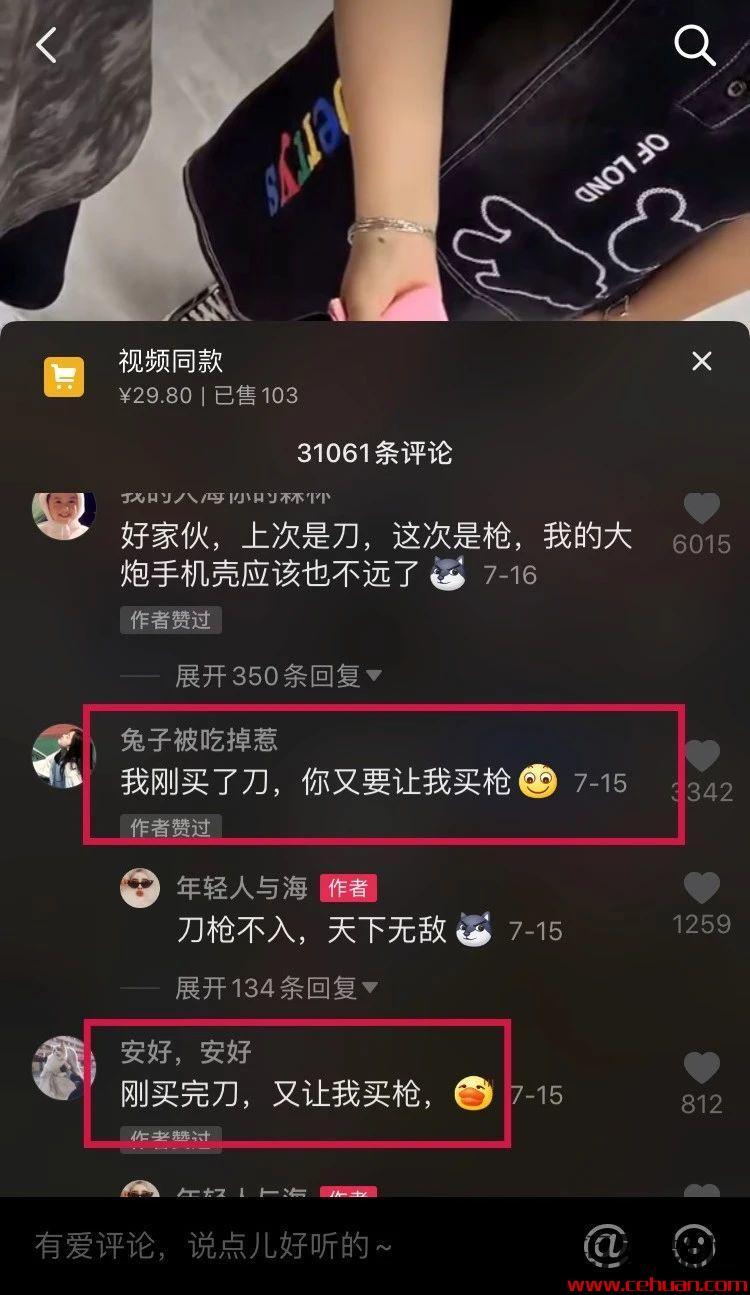The height and width of the screenshot is (1295, 750).
Task: Open the 视频同款 product card
Action: (x=170, y=377)
